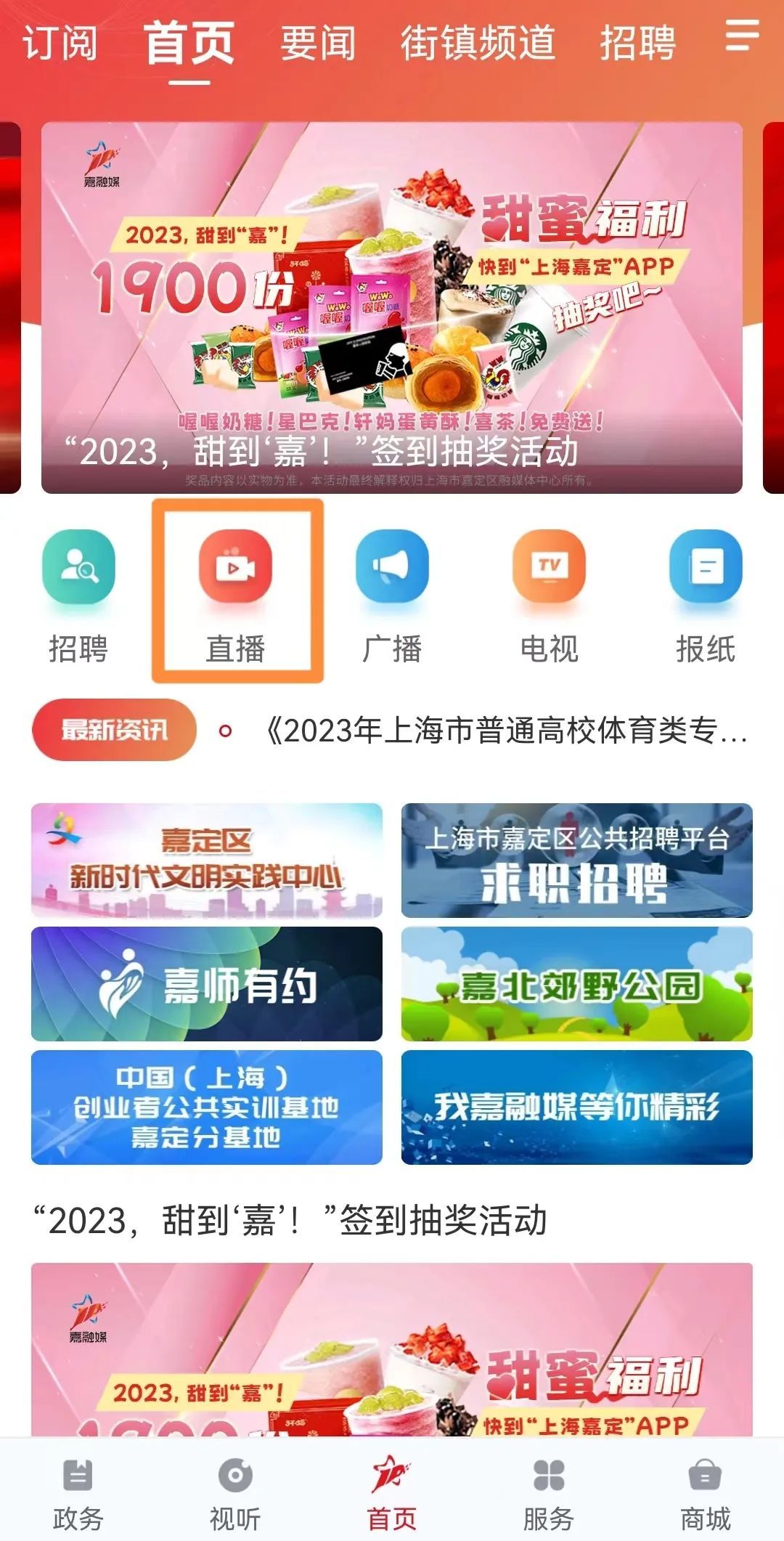
Task: Open the 我嘉融媒等你精彩 card
Action: [x=577, y=1107]
